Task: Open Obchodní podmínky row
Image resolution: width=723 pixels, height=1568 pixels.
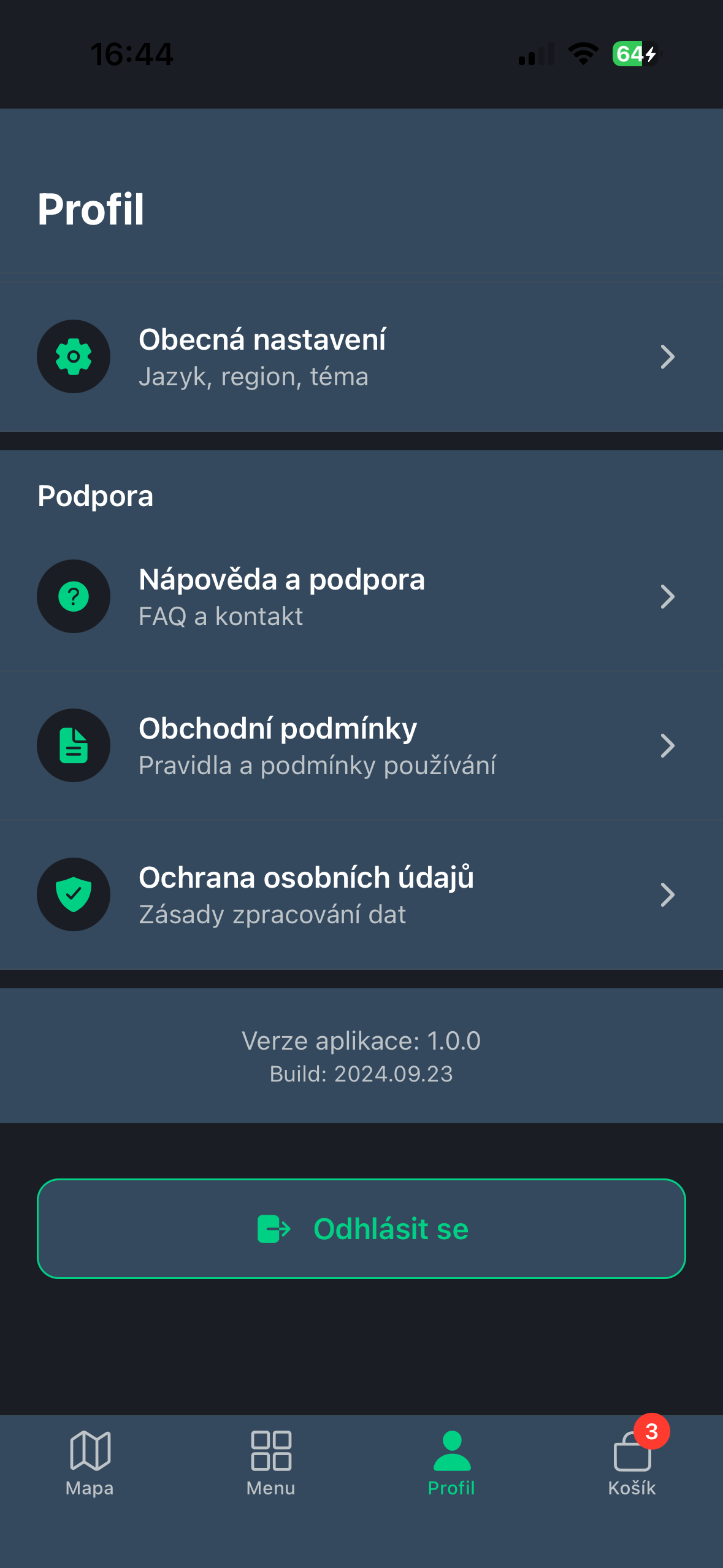Action: 361,745
